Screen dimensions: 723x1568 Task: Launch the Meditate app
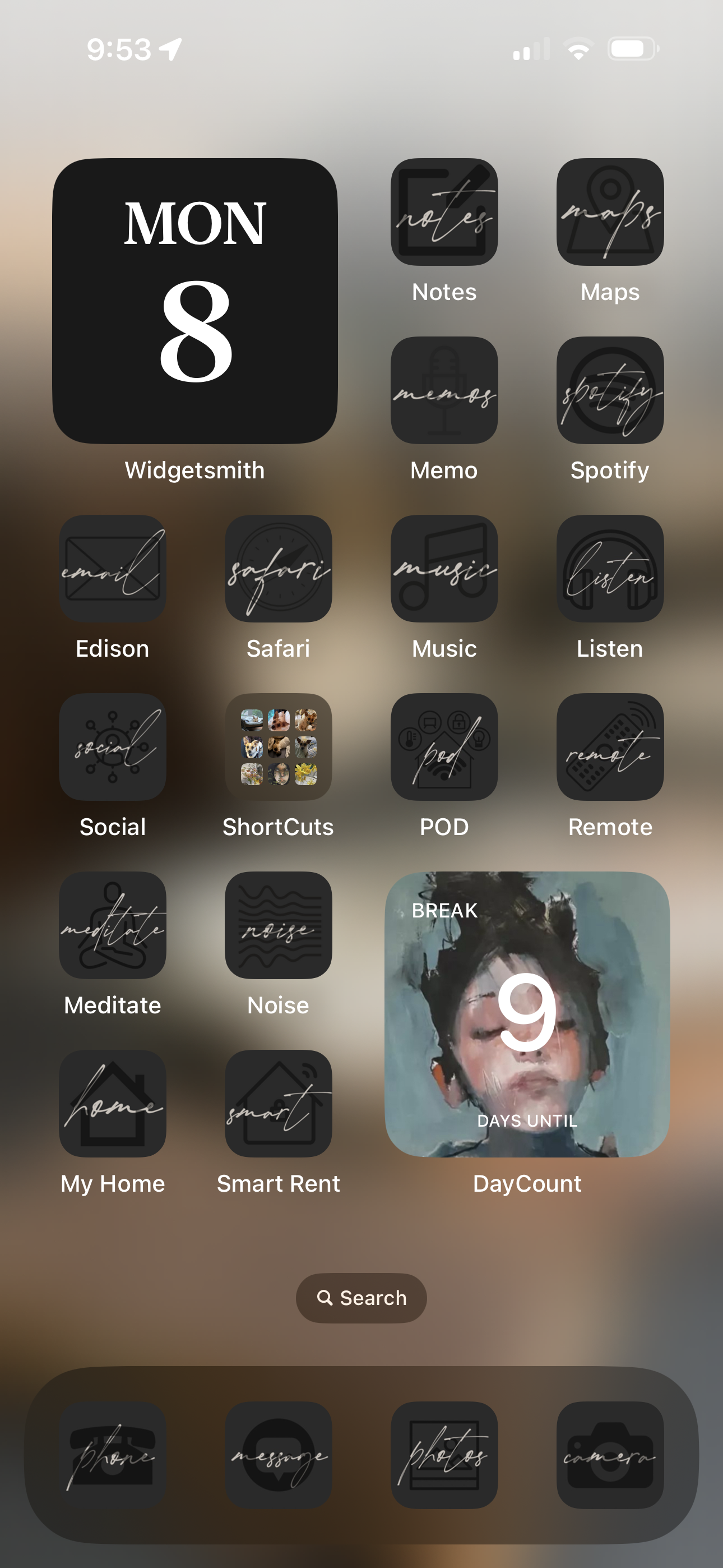(x=113, y=925)
